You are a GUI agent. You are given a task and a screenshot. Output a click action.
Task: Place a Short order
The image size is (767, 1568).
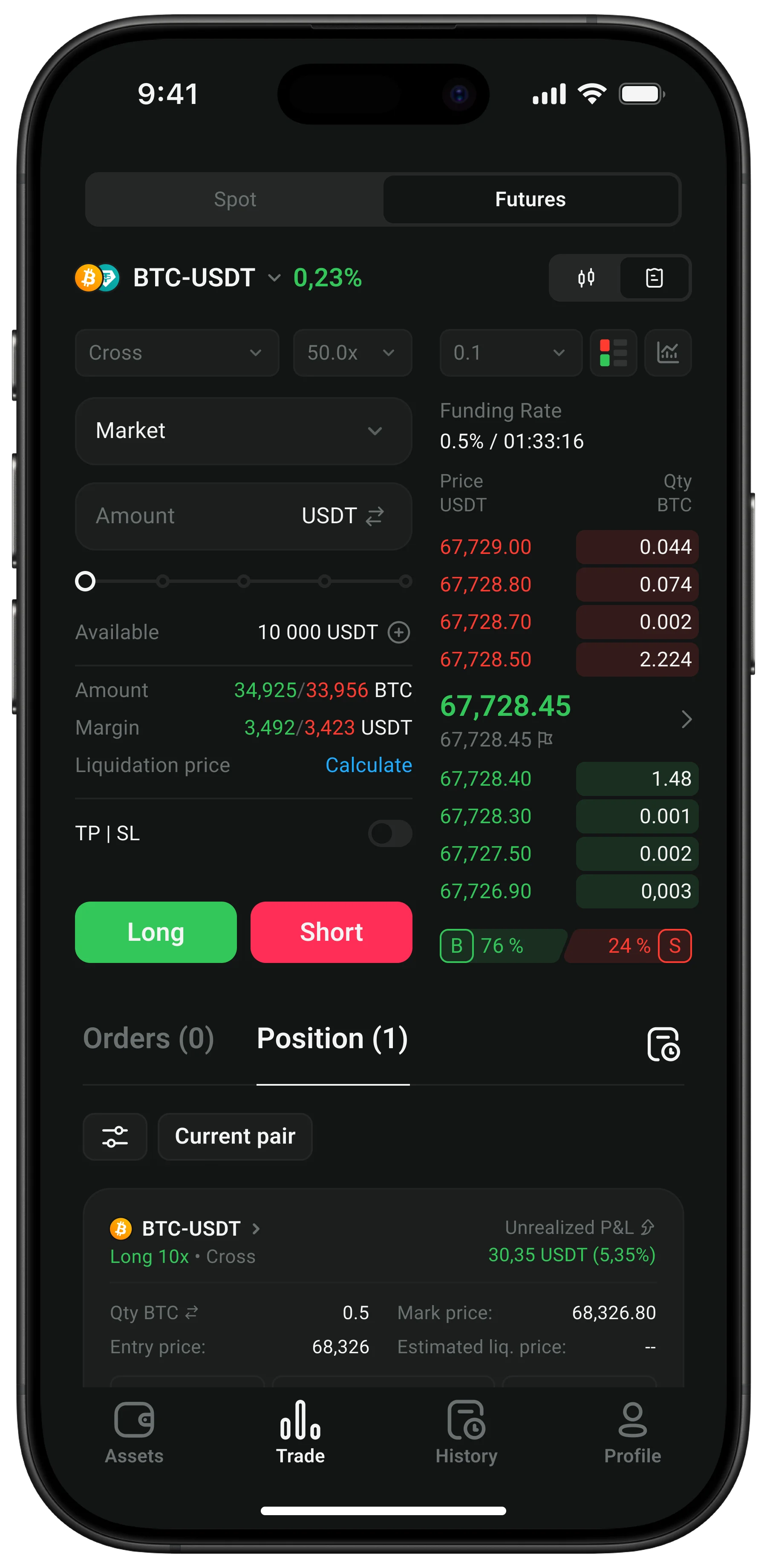pyautogui.click(x=331, y=932)
